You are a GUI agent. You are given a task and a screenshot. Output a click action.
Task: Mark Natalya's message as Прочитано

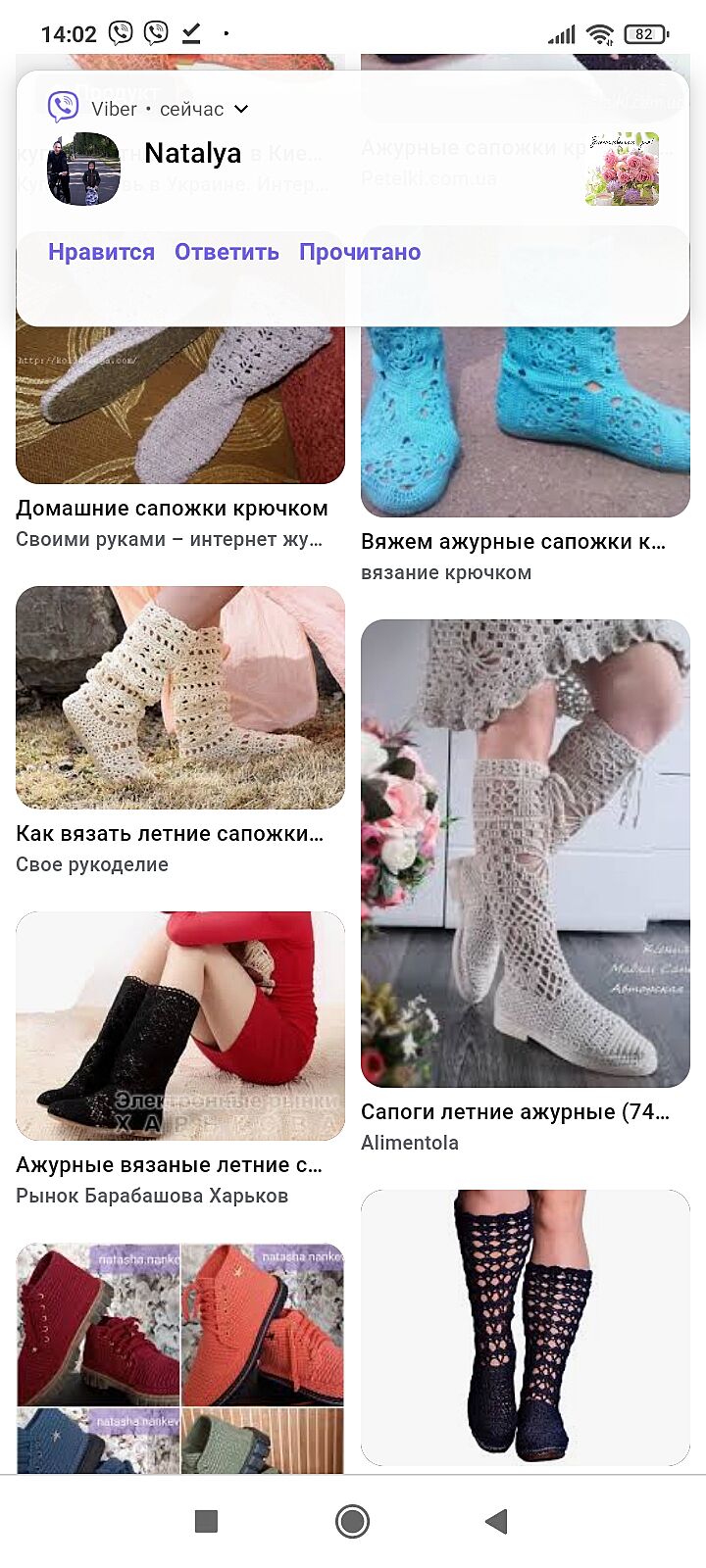360,252
